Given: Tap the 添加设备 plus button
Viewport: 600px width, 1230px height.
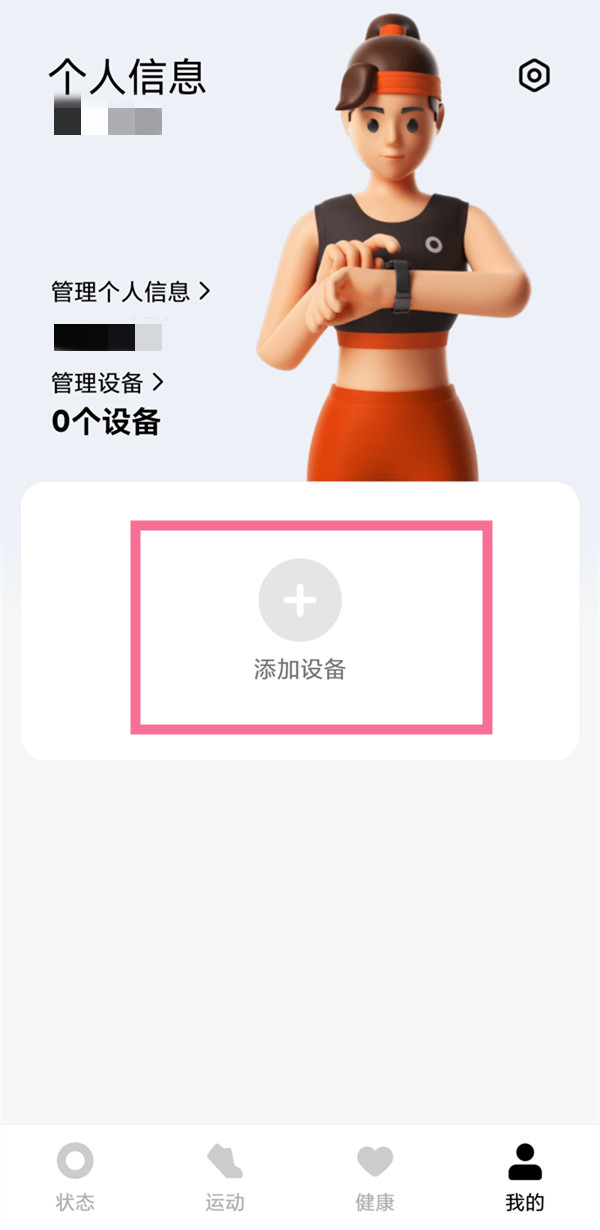Looking at the screenshot, I should 300,600.
